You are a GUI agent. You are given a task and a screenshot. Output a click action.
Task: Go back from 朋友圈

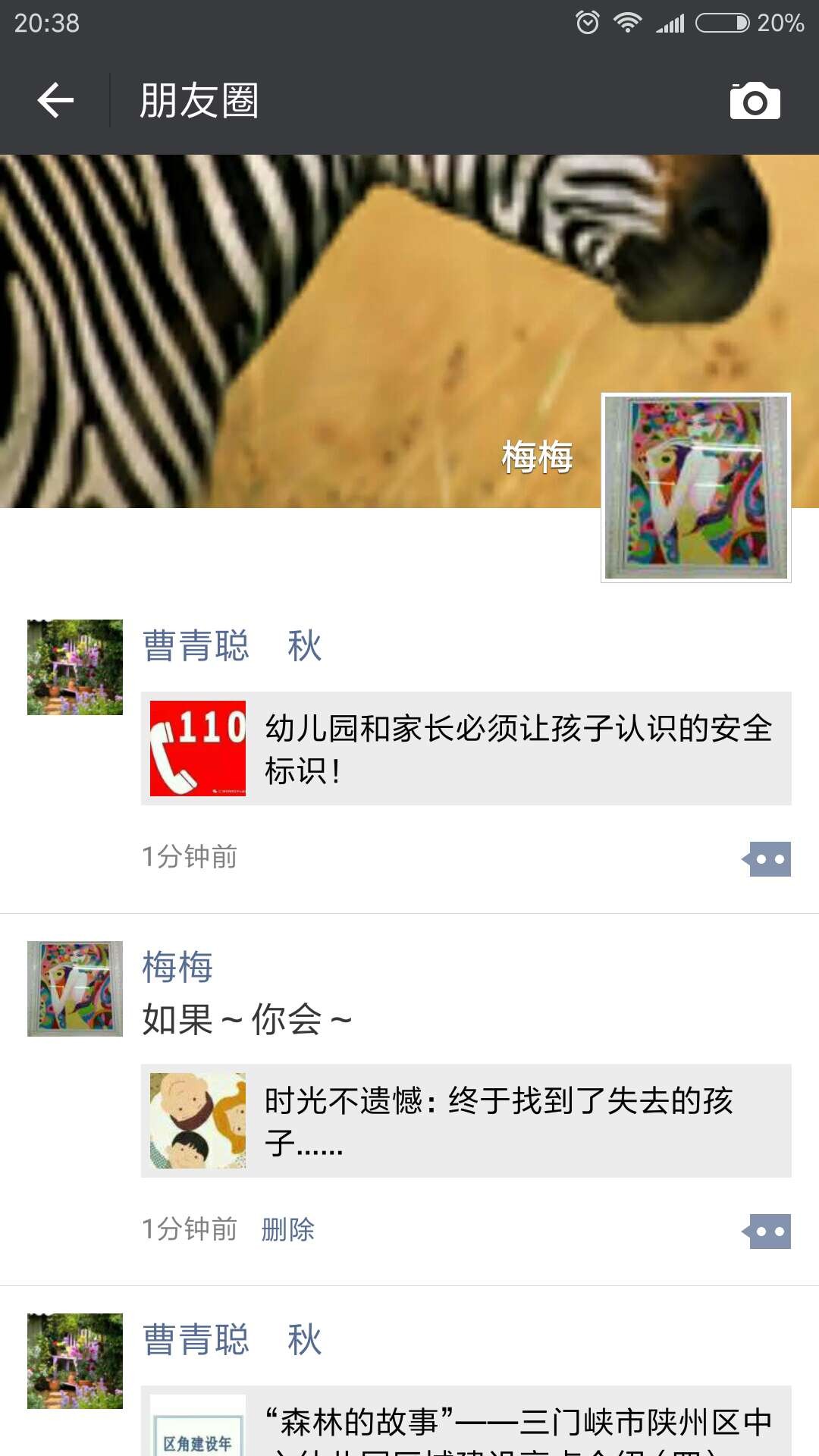tap(55, 100)
